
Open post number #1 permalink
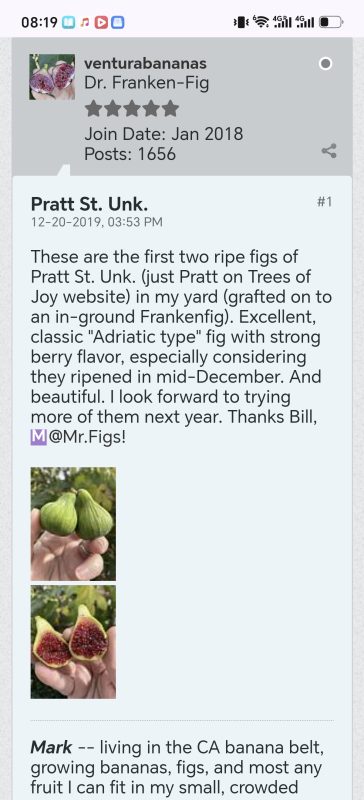(325, 202)
